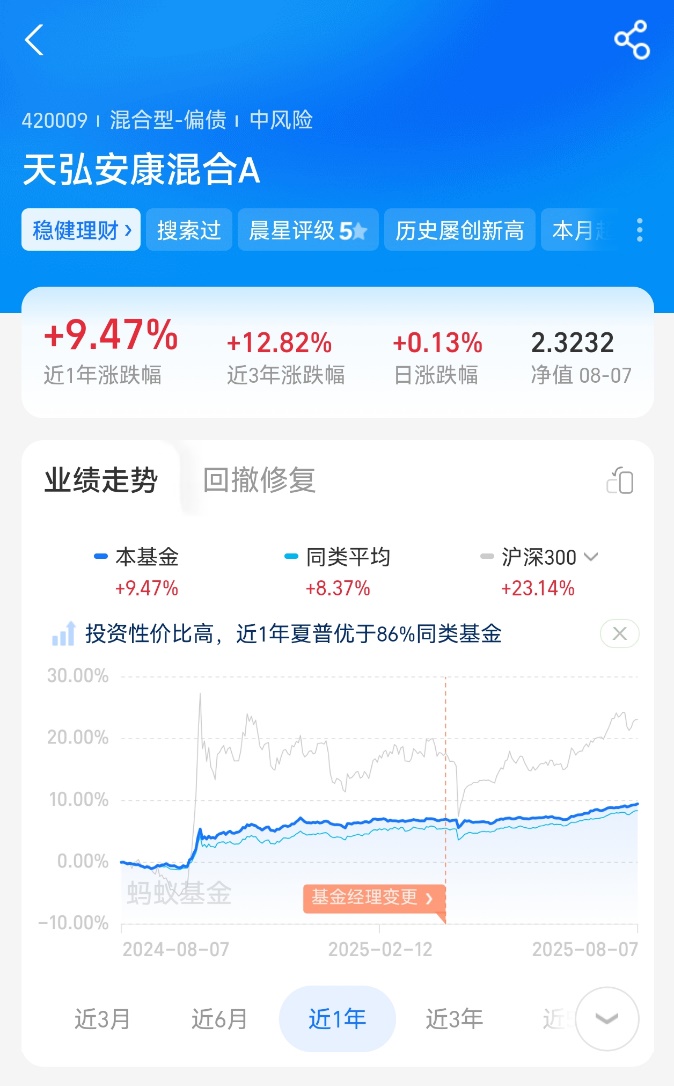Viewport: 674px width, 1086px height.
Task: Select the 近3月 time range
Action: coord(102,1019)
